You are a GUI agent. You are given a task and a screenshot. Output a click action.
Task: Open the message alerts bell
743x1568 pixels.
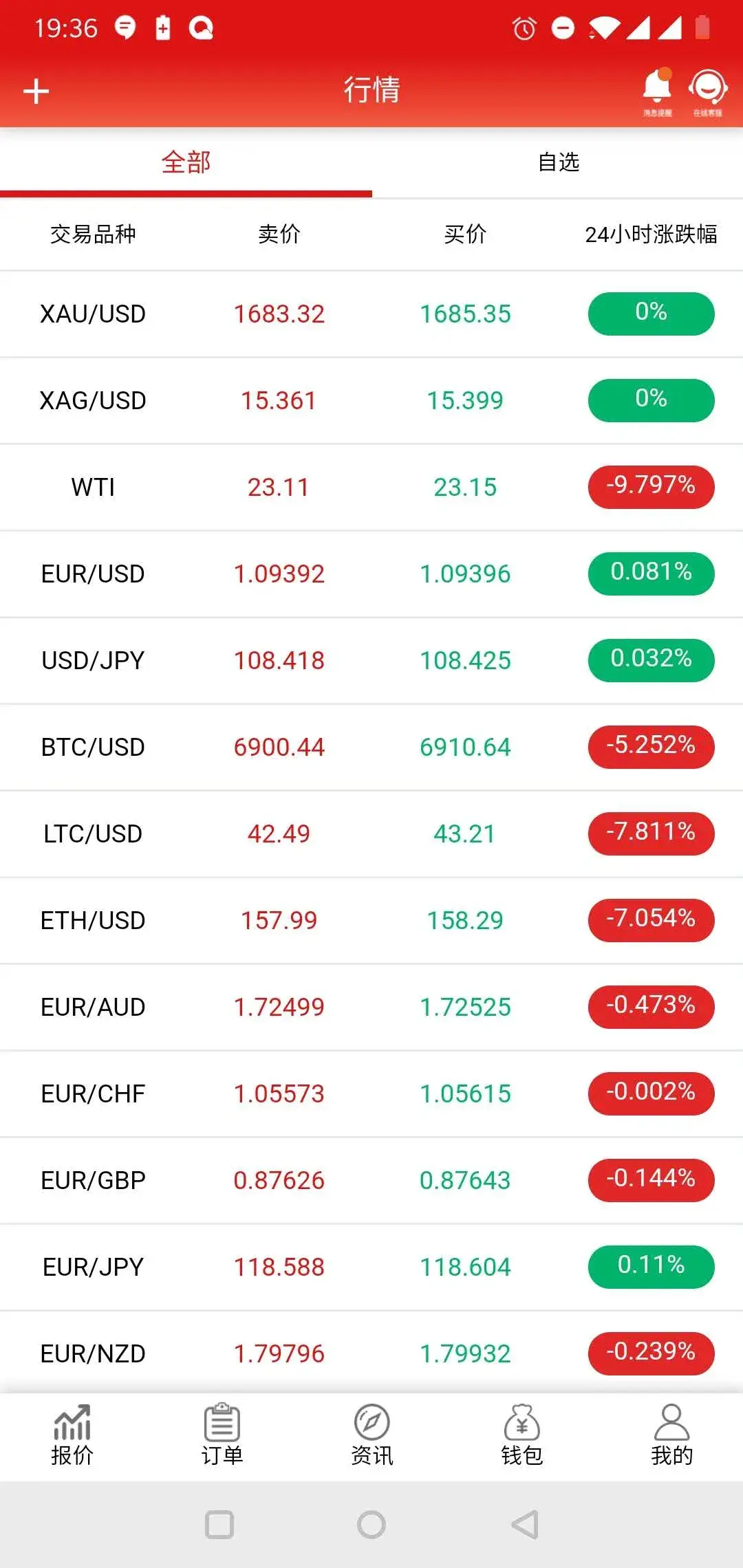tap(657, 89)
